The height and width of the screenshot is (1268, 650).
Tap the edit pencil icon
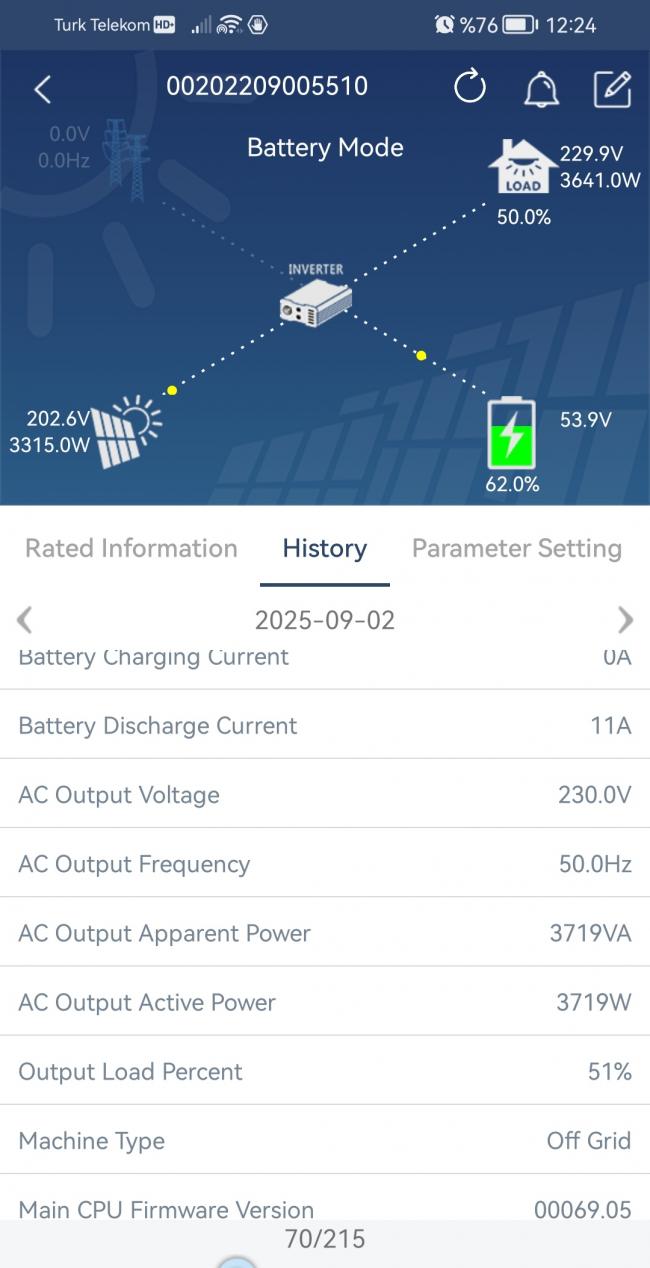(x=612, y=89)
